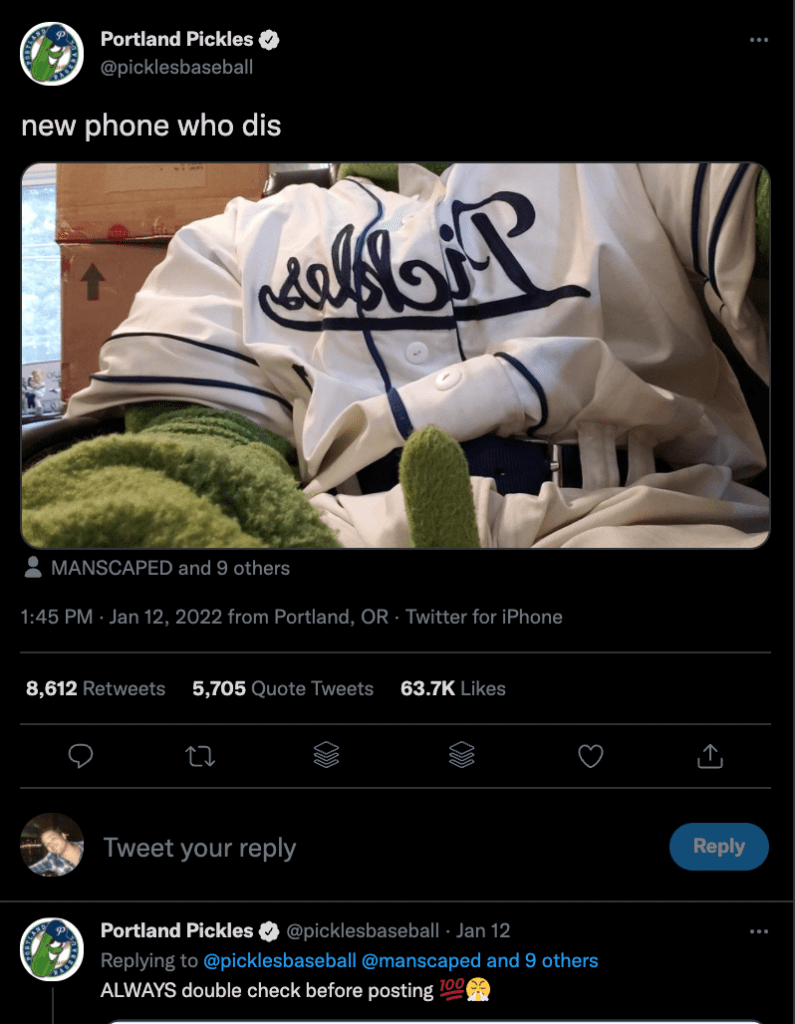
Task: Open the Portland Pickles profile avatar
Action: point(51,53)
